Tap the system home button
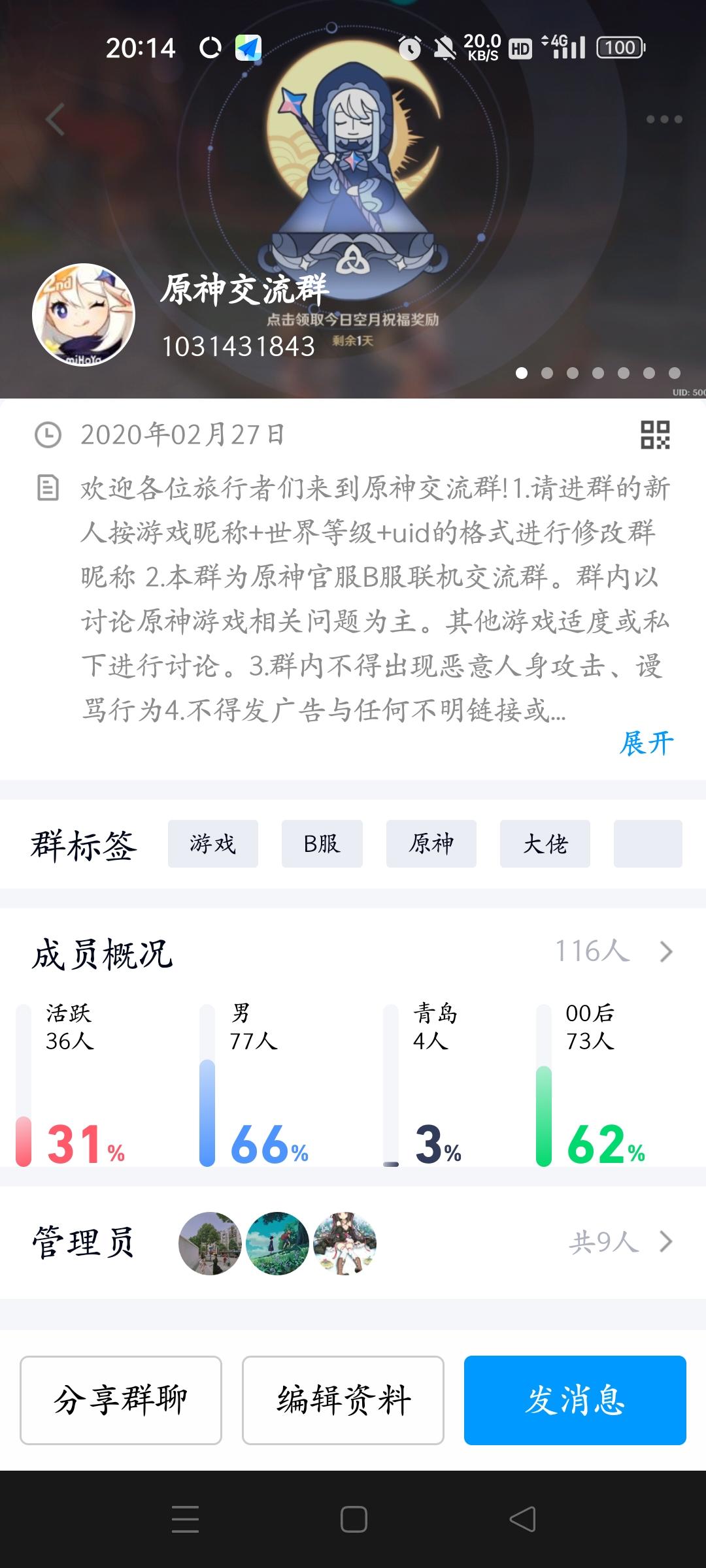Viewport: 706px width, 1568px height. (354, 1519)
